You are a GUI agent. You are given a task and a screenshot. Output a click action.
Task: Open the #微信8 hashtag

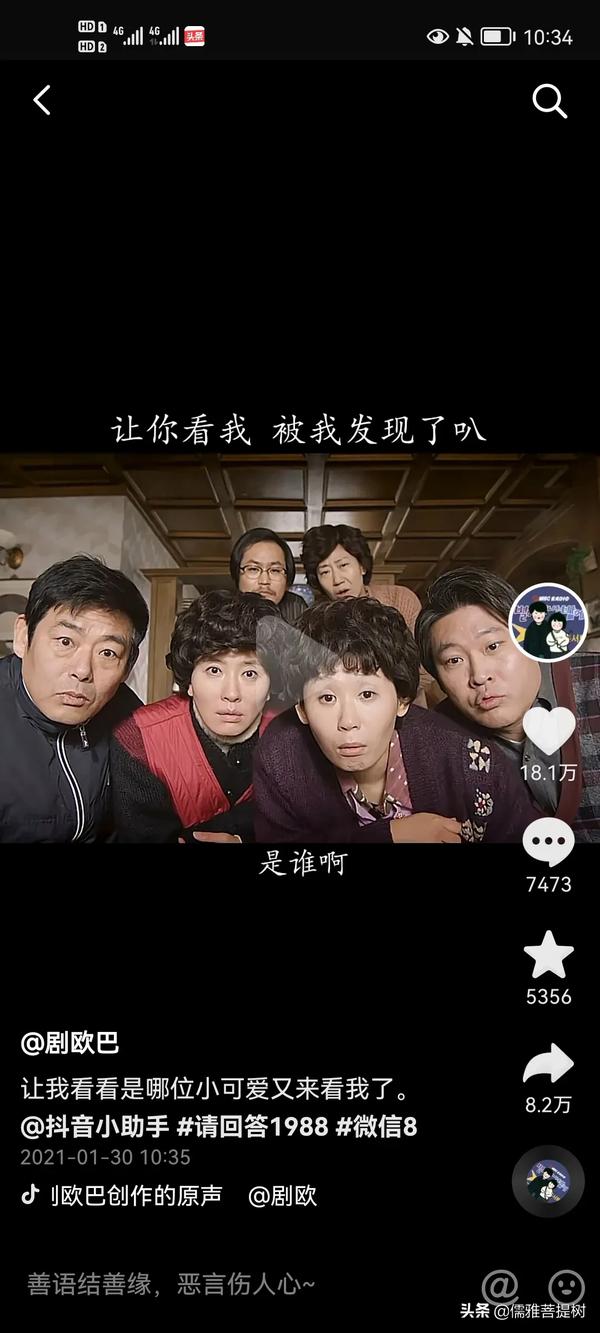(376, 1127)
